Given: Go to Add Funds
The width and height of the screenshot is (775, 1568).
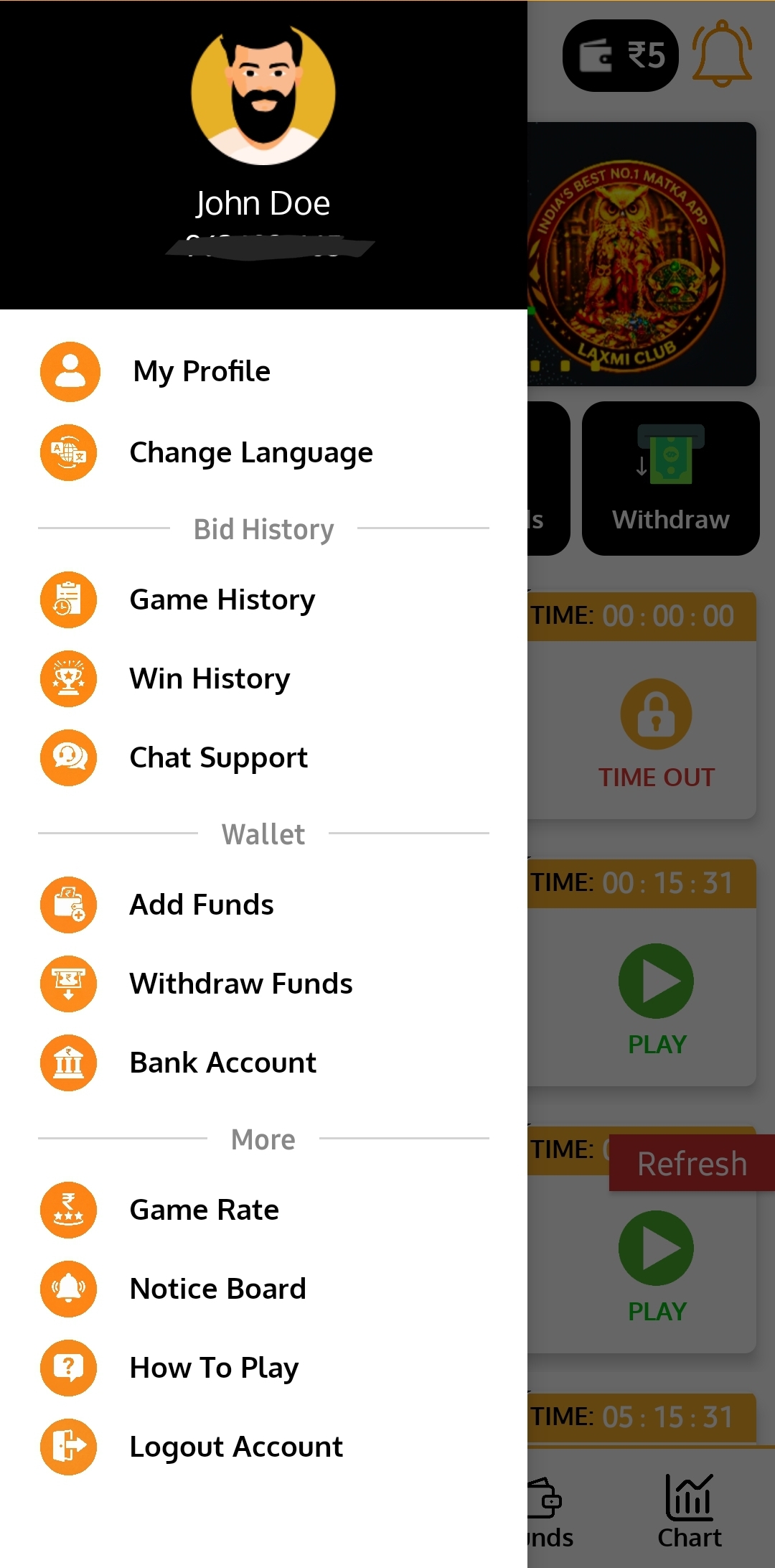Looking at the screenshot, I should (201, 905).
